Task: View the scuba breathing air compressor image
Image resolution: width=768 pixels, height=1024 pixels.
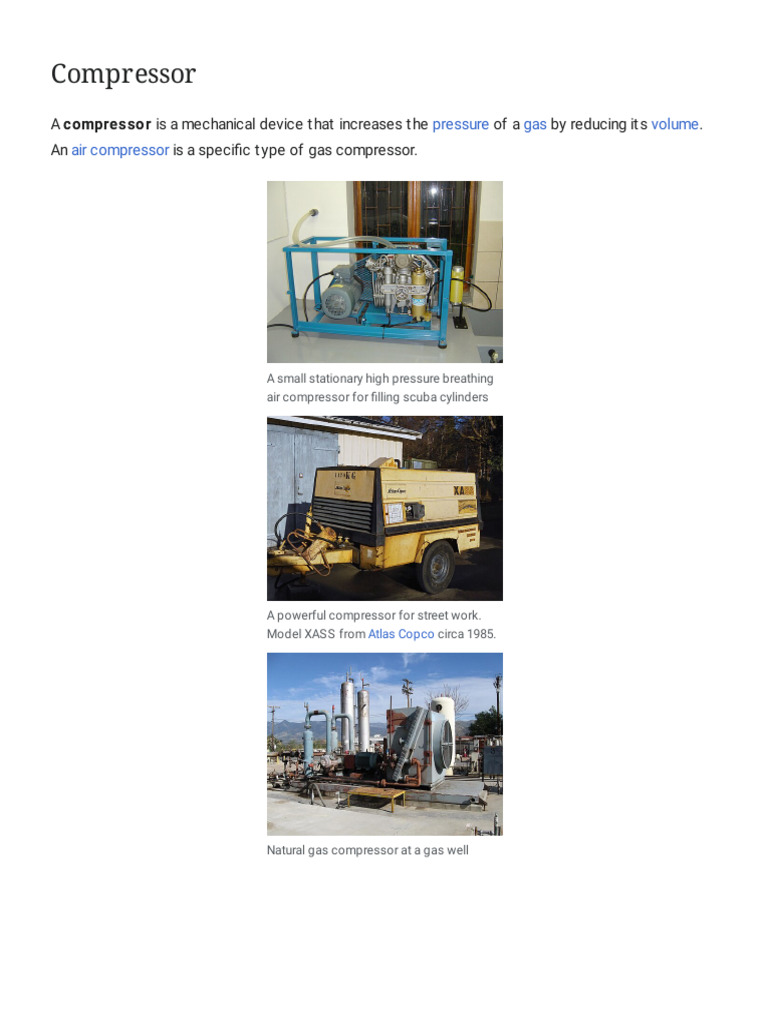Action: pos(385,272)
